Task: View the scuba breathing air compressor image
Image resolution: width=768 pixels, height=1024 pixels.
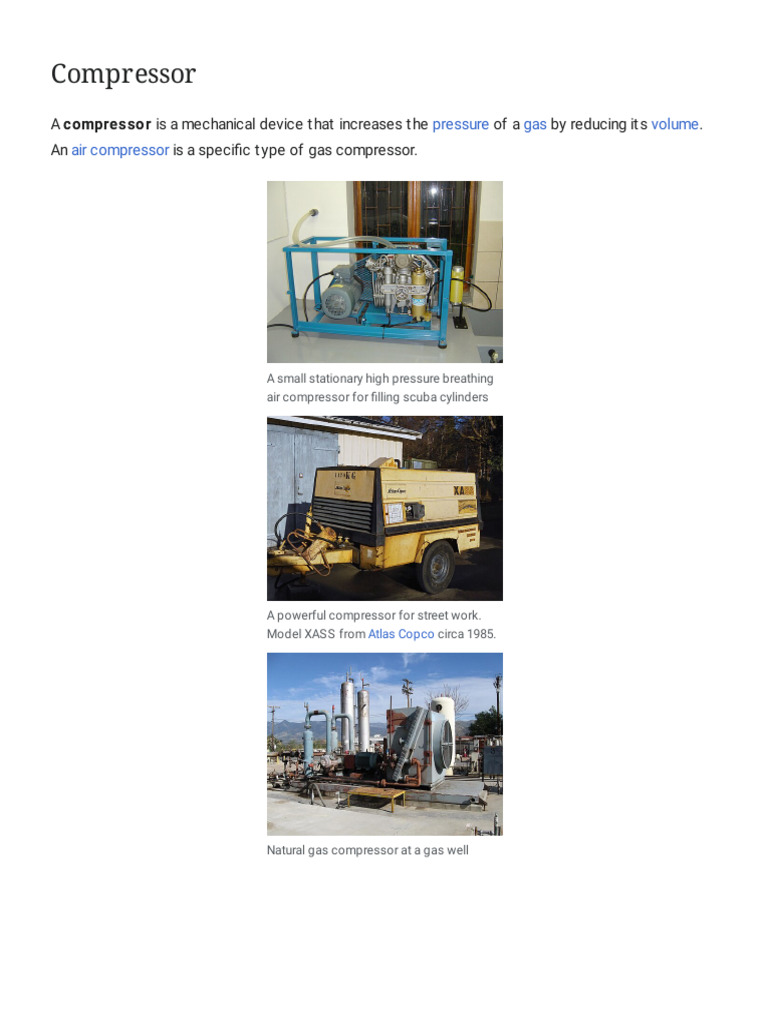Action: pos(385,272)
